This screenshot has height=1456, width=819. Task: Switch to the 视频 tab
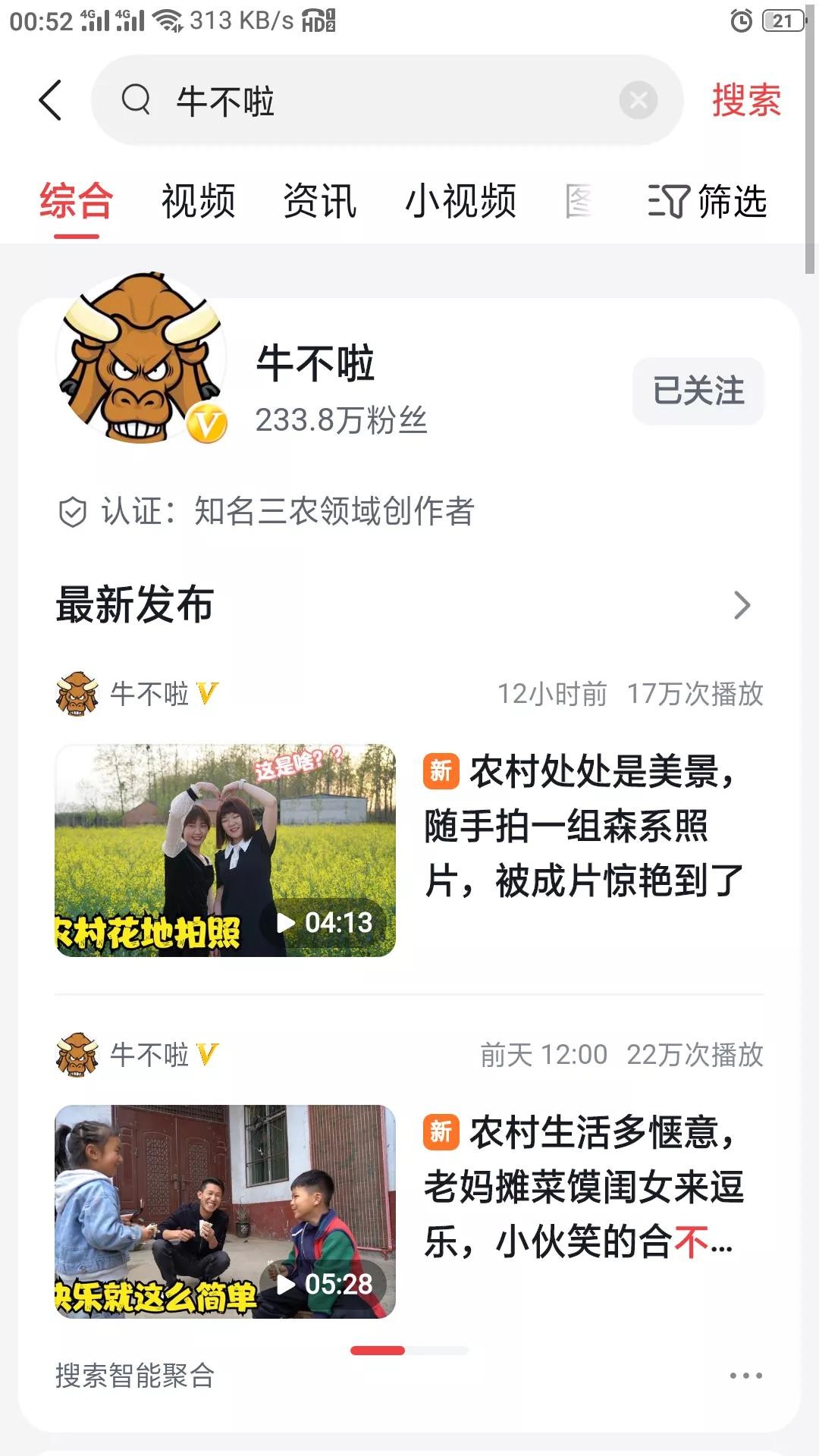pyautogui.click(x=198, y=202)
